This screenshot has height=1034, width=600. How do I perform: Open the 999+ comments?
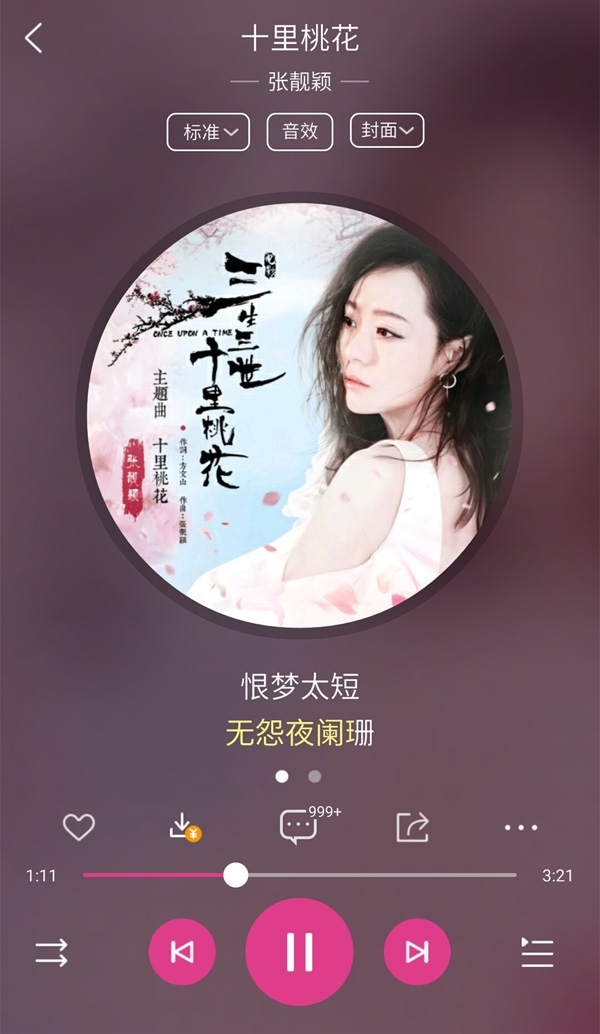click(x=299, y=827)
